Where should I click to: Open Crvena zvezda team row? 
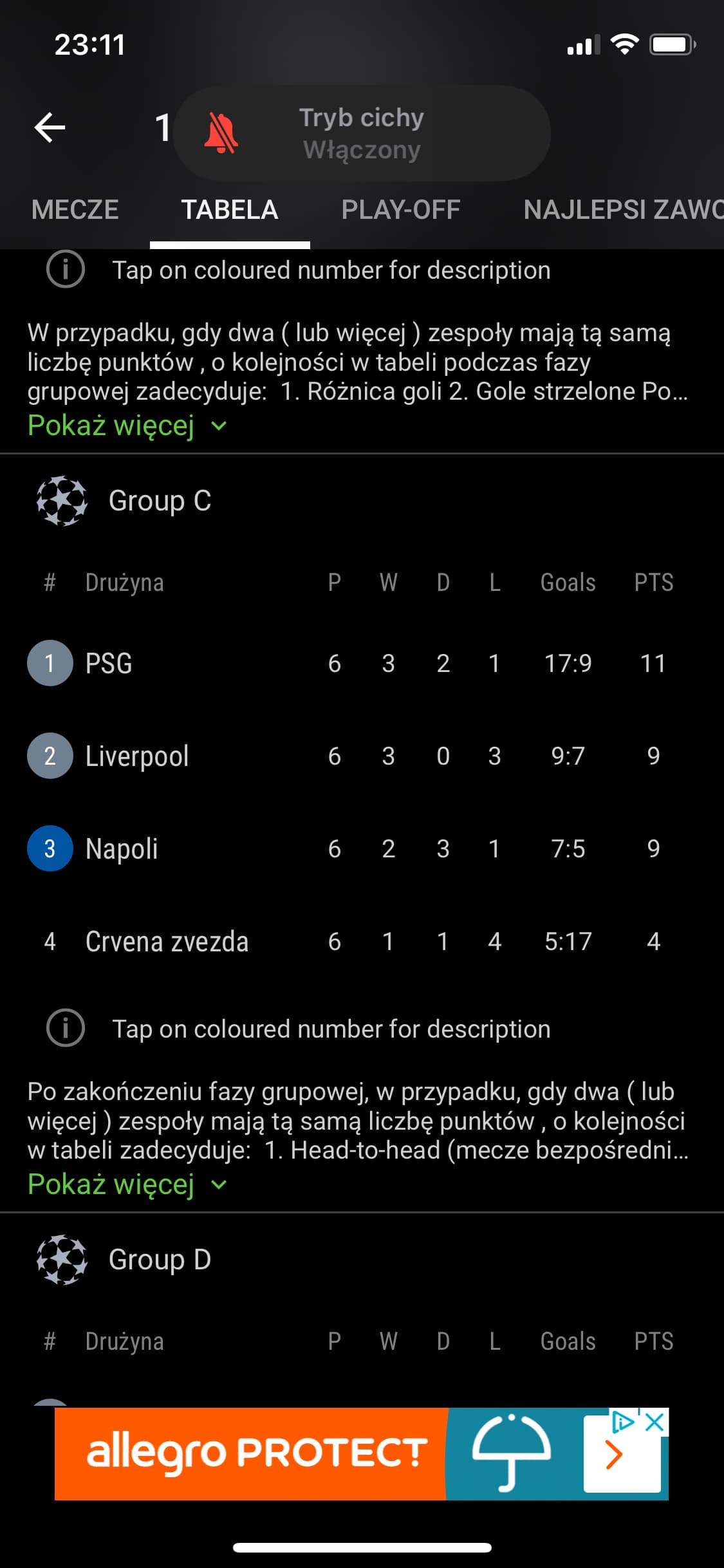click(362, 941)
